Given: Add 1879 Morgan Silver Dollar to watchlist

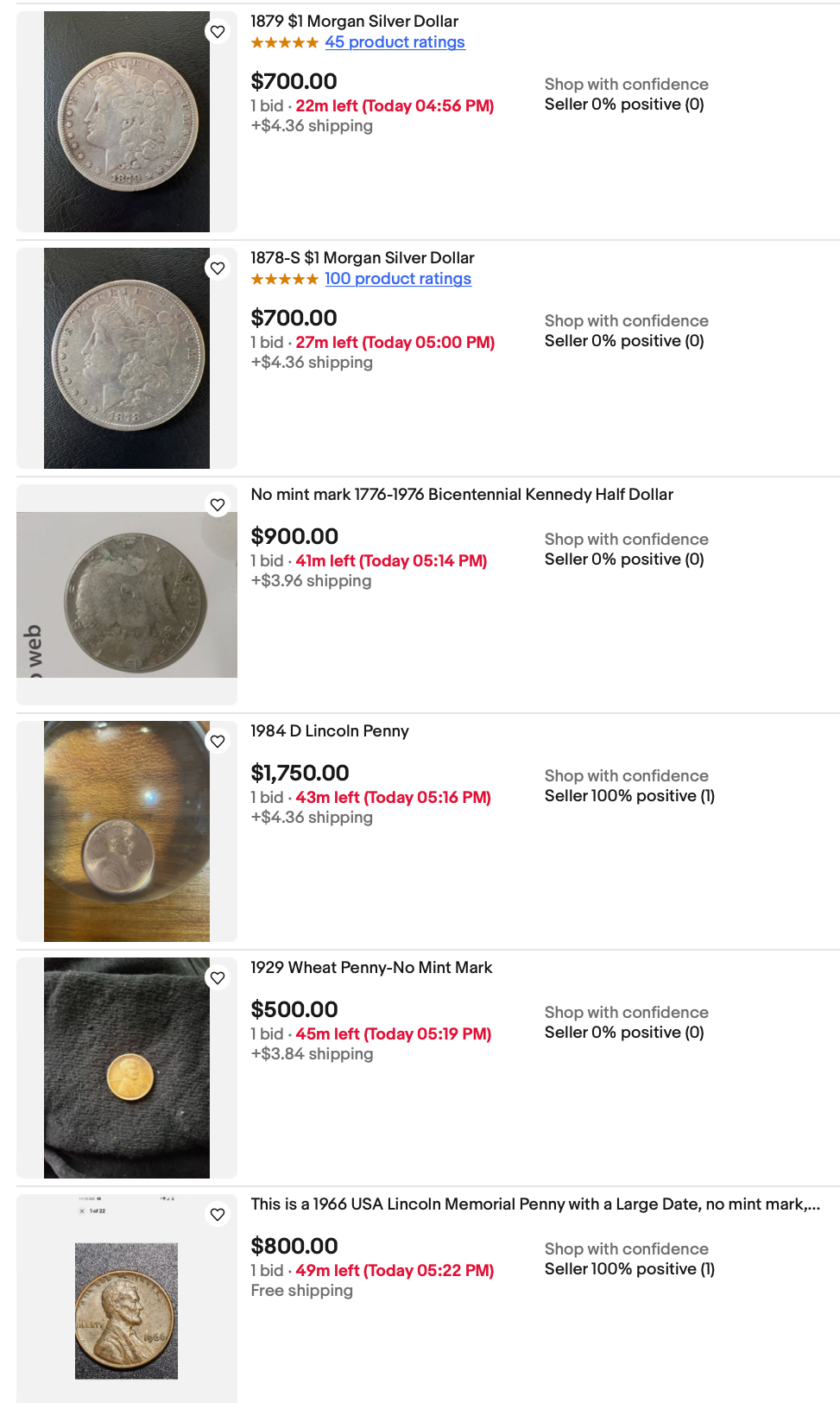Looking at the screenshot, I should (218, 32).
